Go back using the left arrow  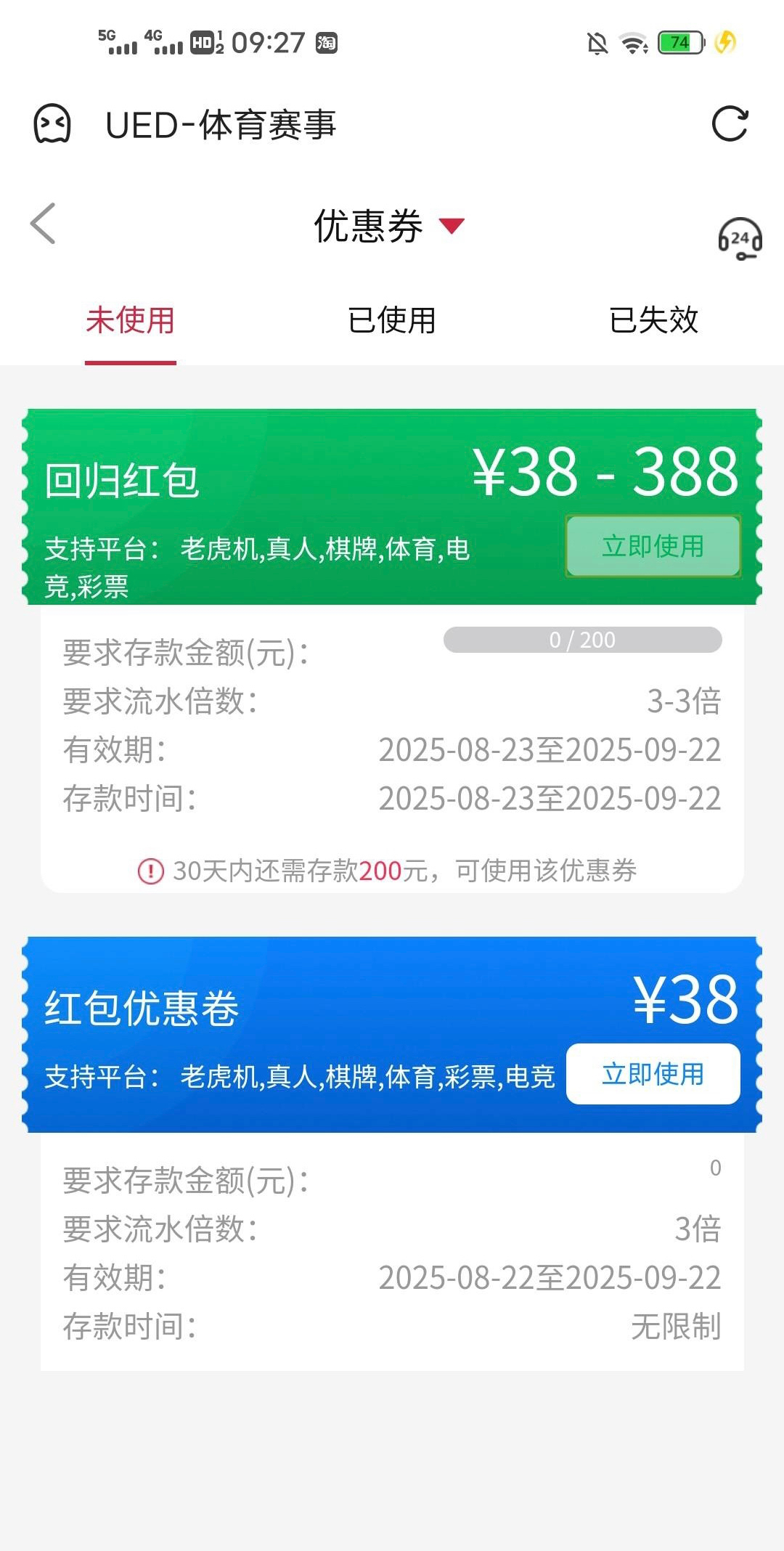pos(43,224)
